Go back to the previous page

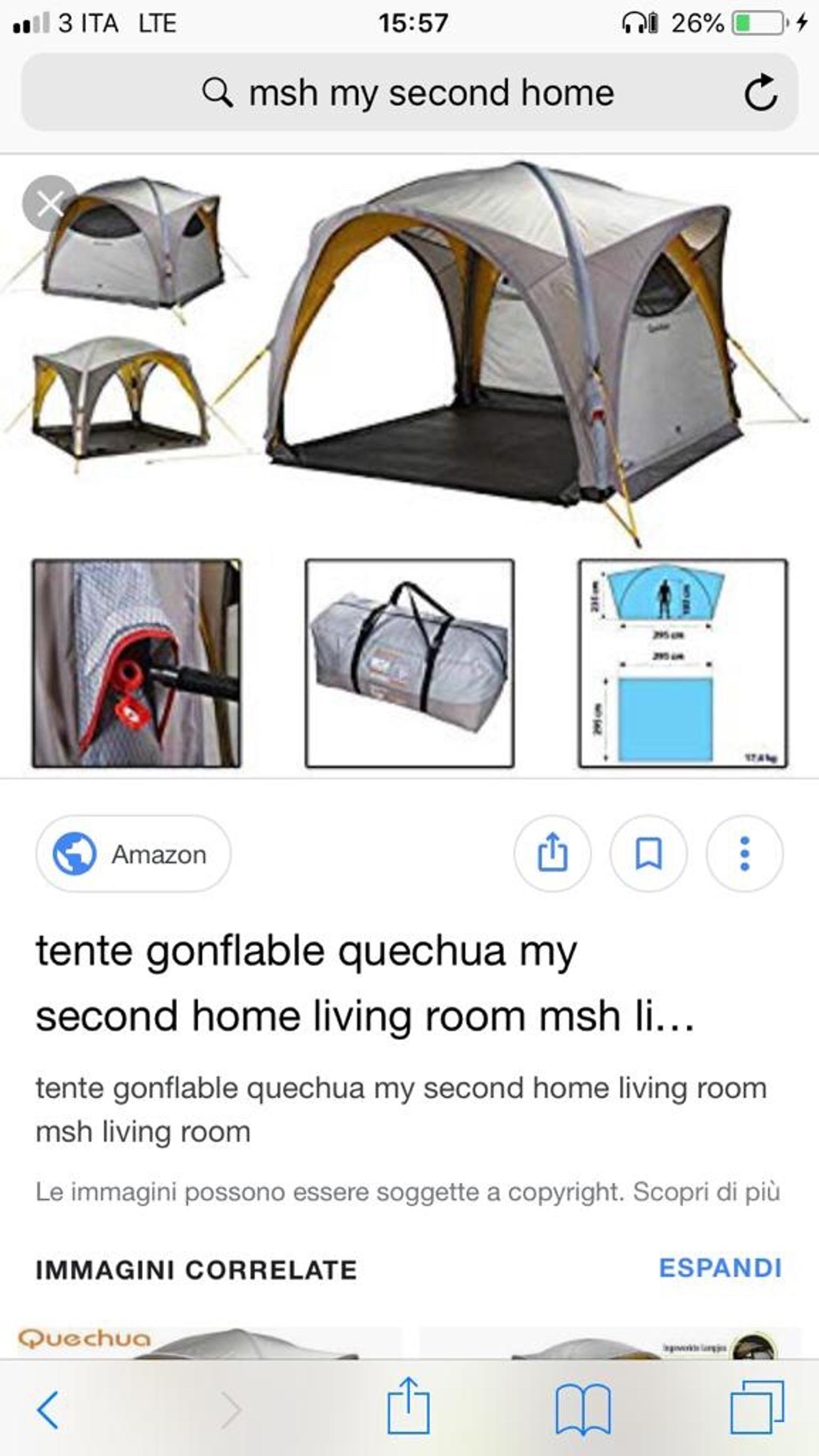pos(49,1409)
